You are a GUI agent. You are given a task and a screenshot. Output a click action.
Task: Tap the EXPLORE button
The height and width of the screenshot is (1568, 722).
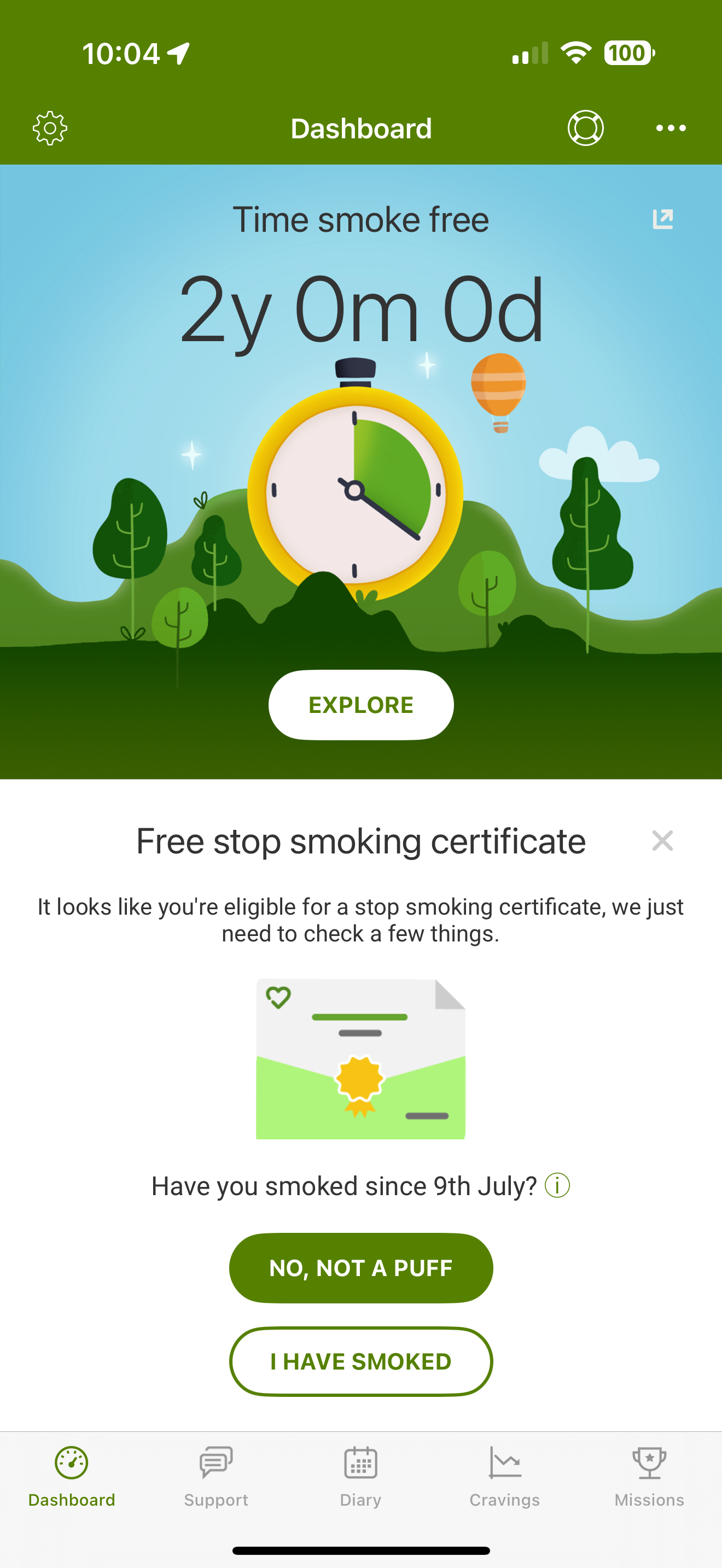(361, 705)
